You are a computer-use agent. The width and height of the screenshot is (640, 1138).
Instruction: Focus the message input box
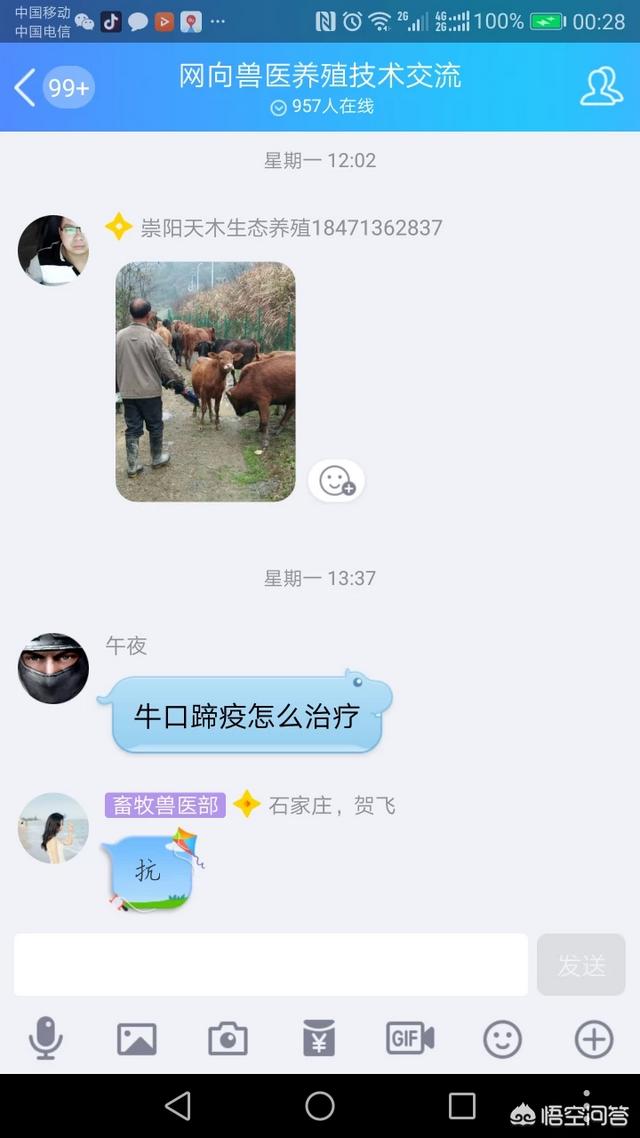pyautogui.click(x=271, y=965)
